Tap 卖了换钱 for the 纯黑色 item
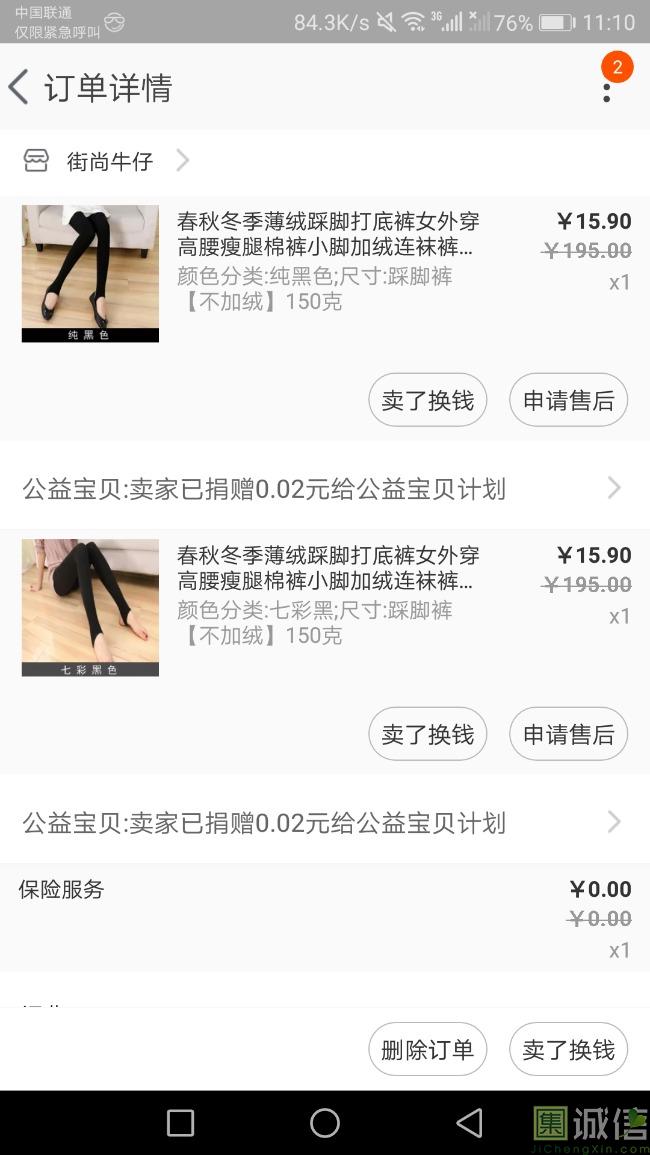This screenshot has height=1155, width=650. click(x=427, y=400)
